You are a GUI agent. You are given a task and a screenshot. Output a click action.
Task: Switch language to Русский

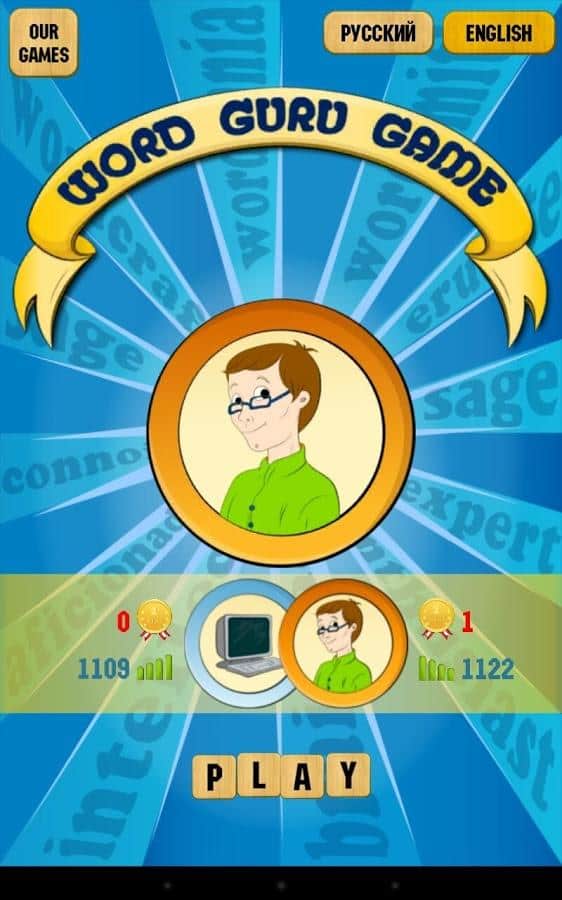[x=378, y=33]
